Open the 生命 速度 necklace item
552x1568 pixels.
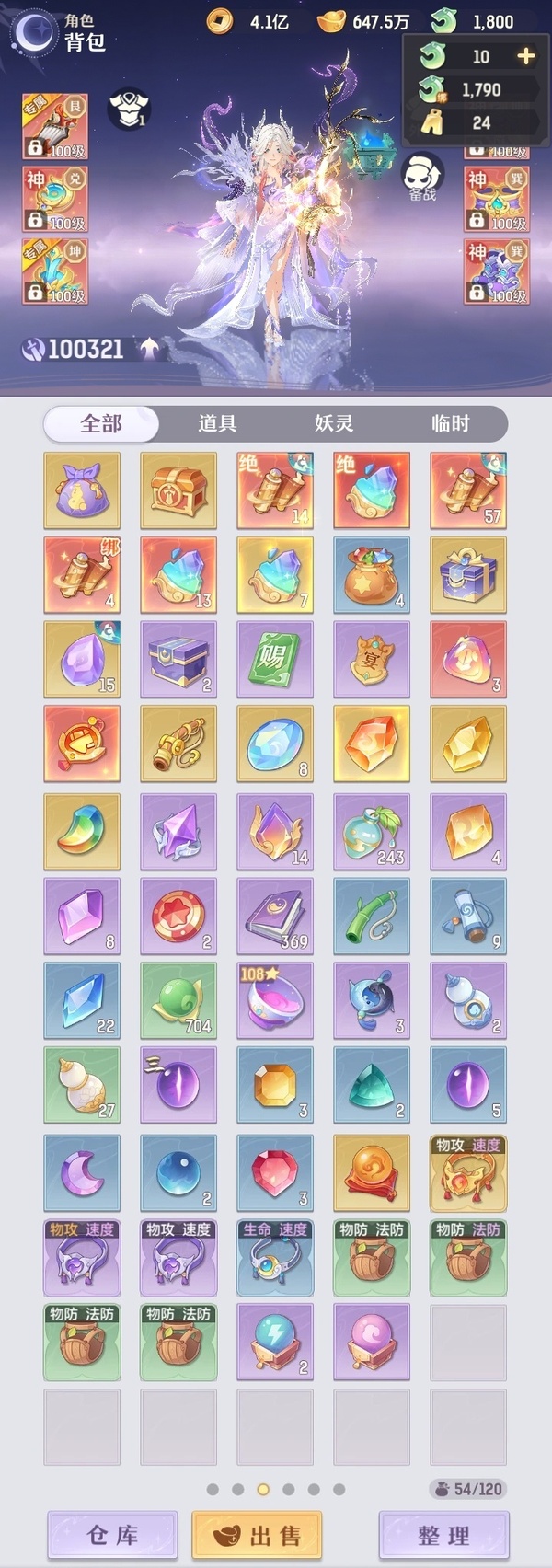(x=275, y=1258)
